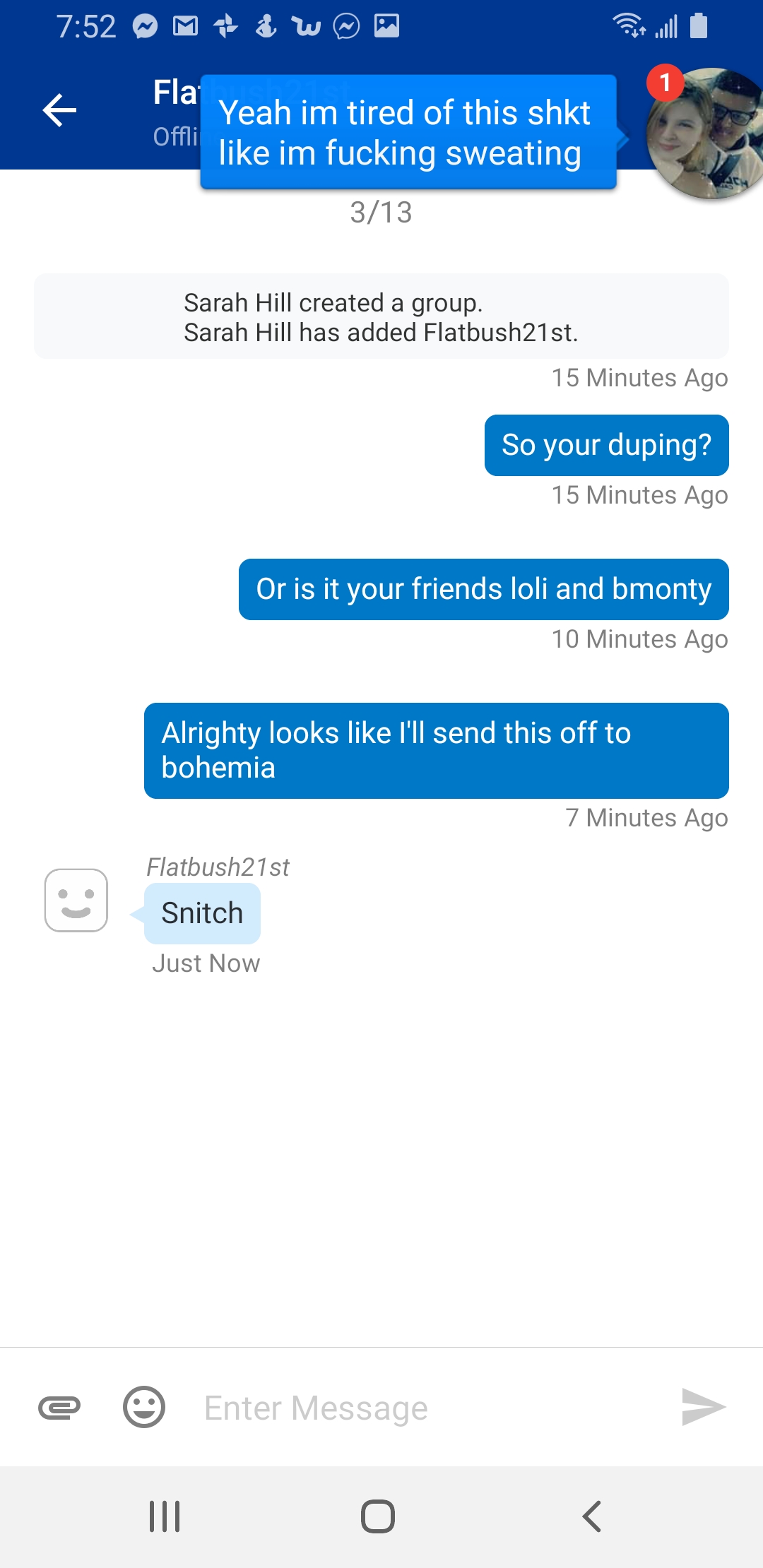View Flatbush21st's avatar next to Snitch

tap(76, 900)
